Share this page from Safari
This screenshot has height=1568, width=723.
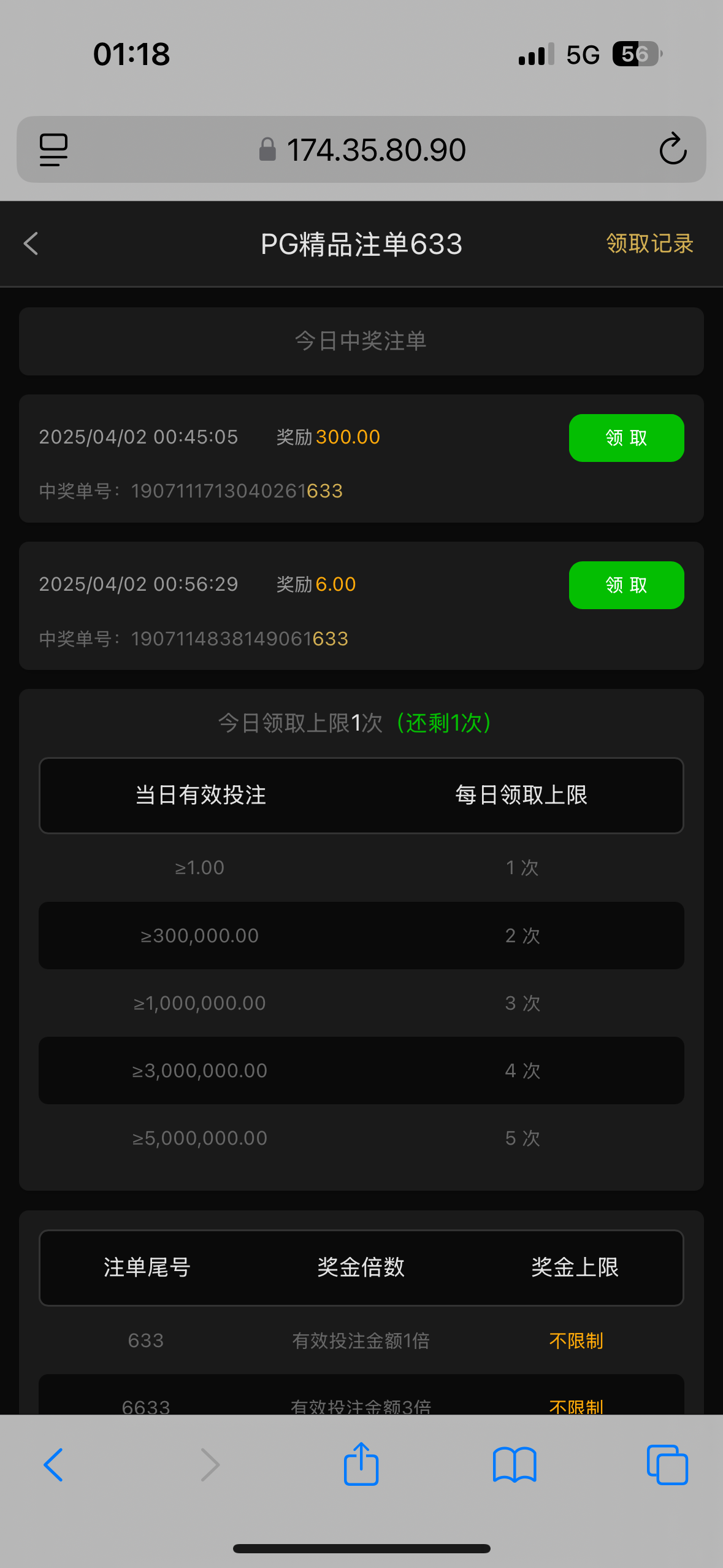[x=361, y=1464]
